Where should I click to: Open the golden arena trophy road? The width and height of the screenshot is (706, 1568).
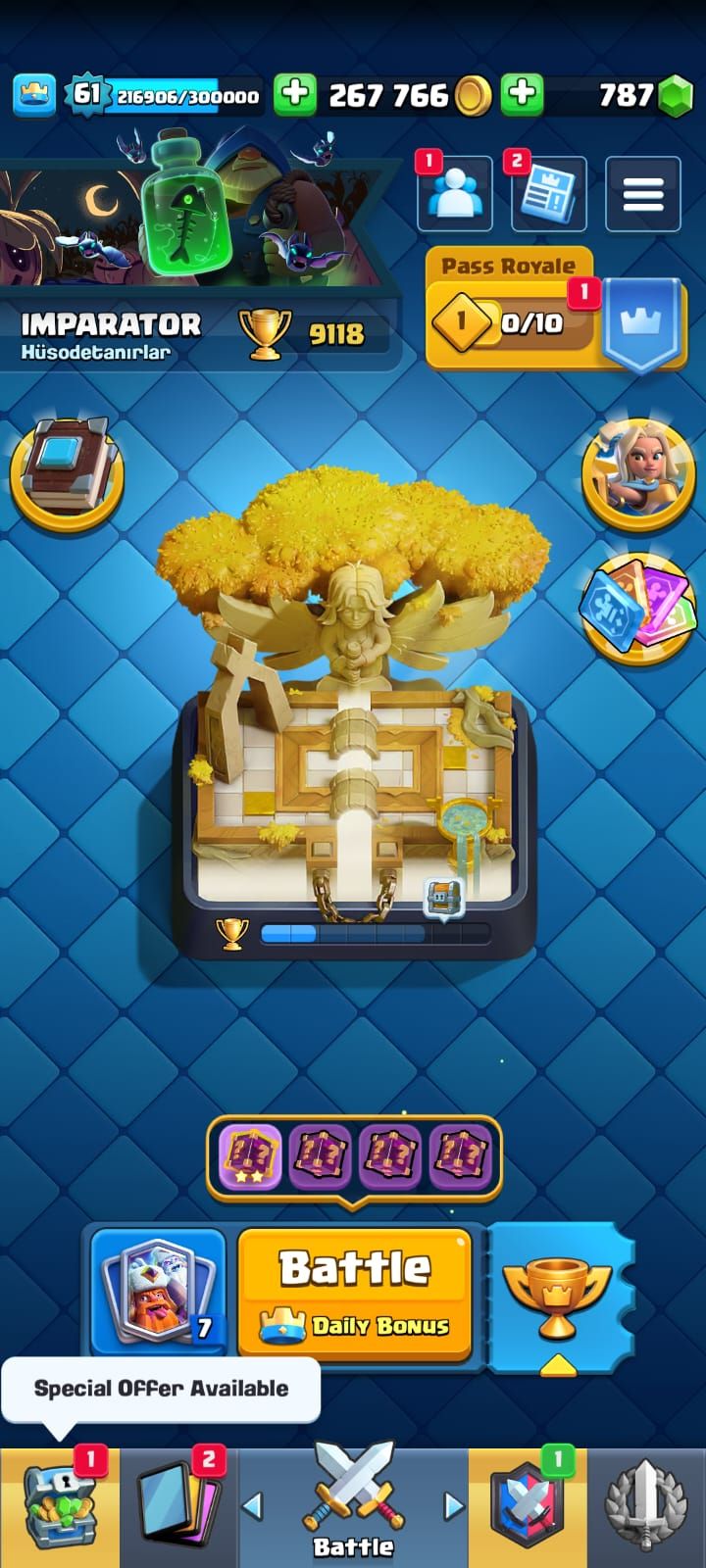coord(353,725)
